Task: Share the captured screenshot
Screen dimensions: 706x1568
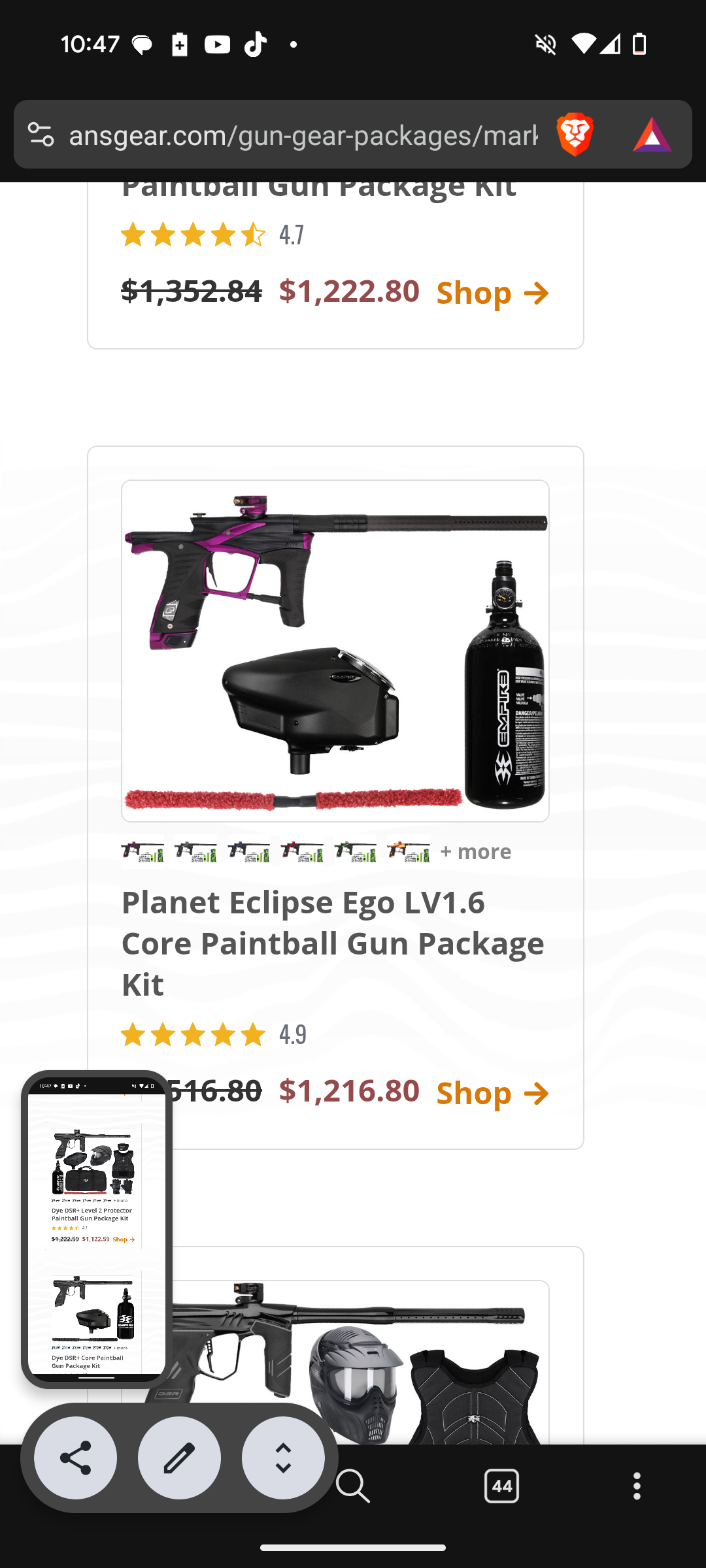Action: (76, 1458)
